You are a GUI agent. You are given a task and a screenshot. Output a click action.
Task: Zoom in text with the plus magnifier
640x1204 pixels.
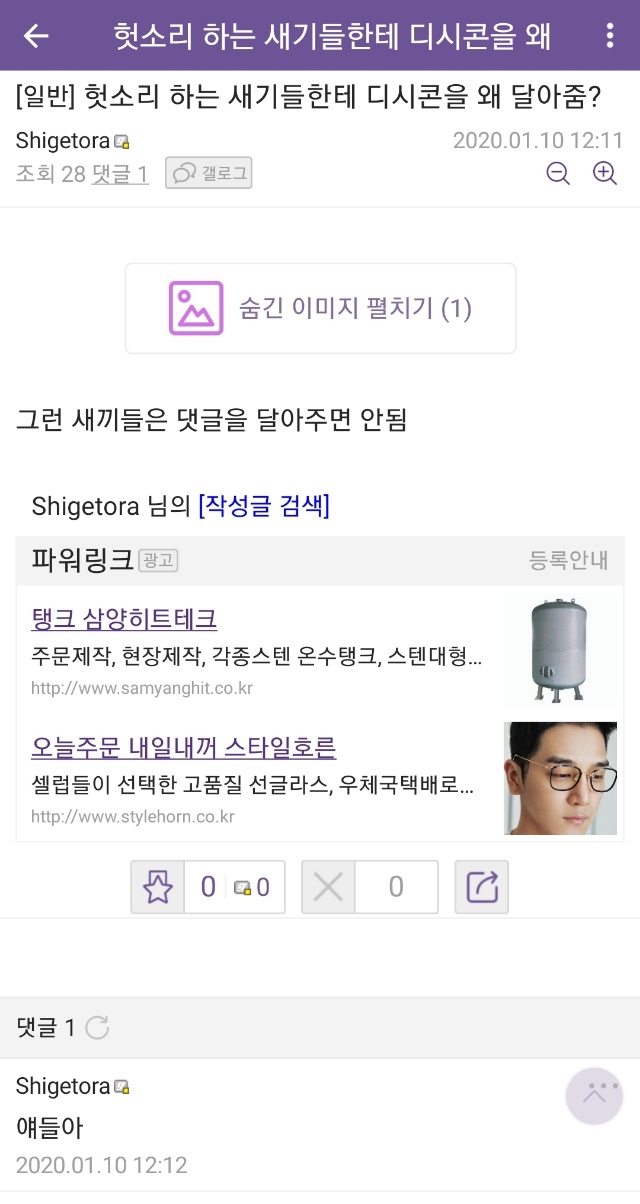coord(604,173)
